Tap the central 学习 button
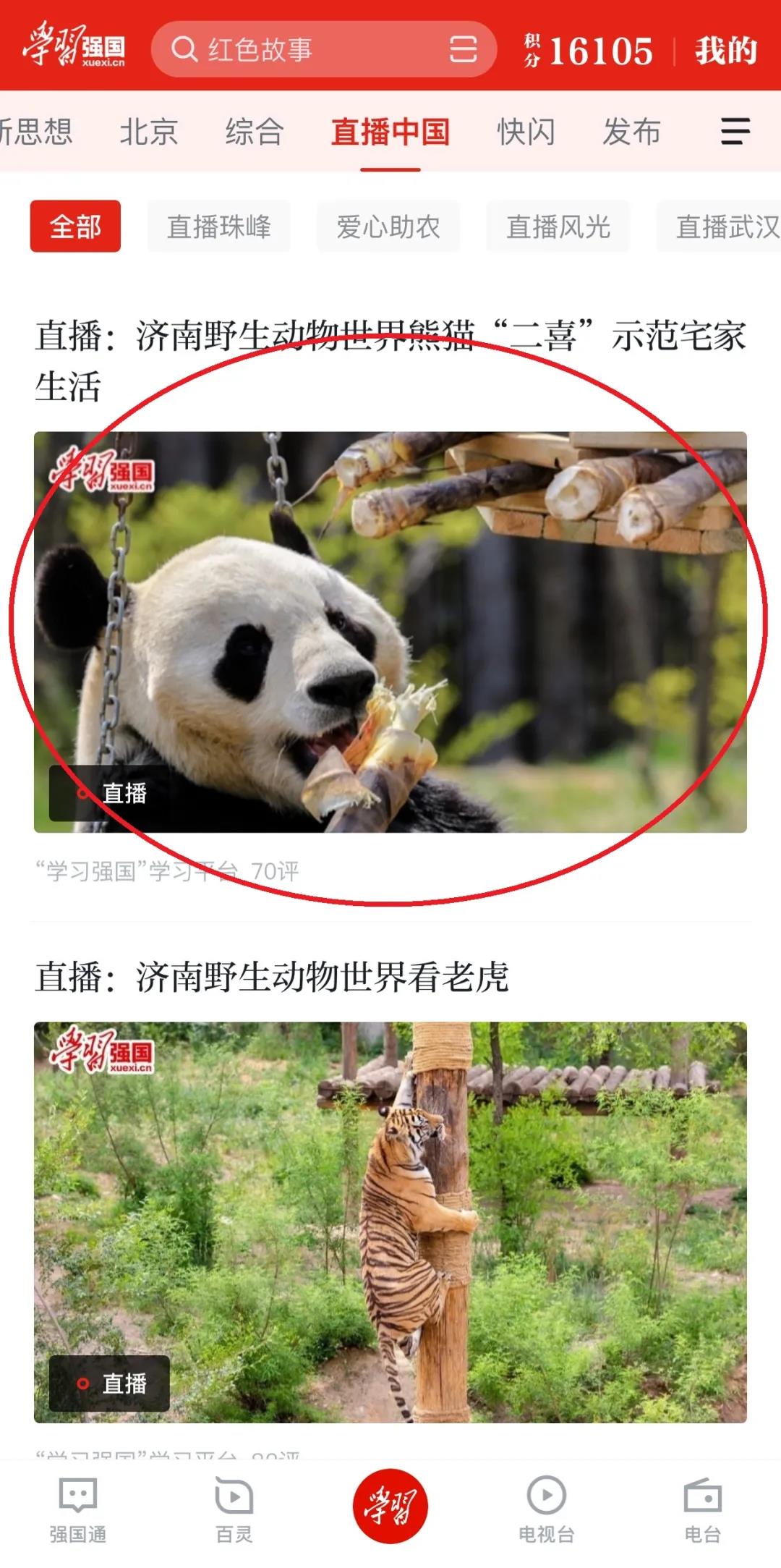 [390, 1505]
